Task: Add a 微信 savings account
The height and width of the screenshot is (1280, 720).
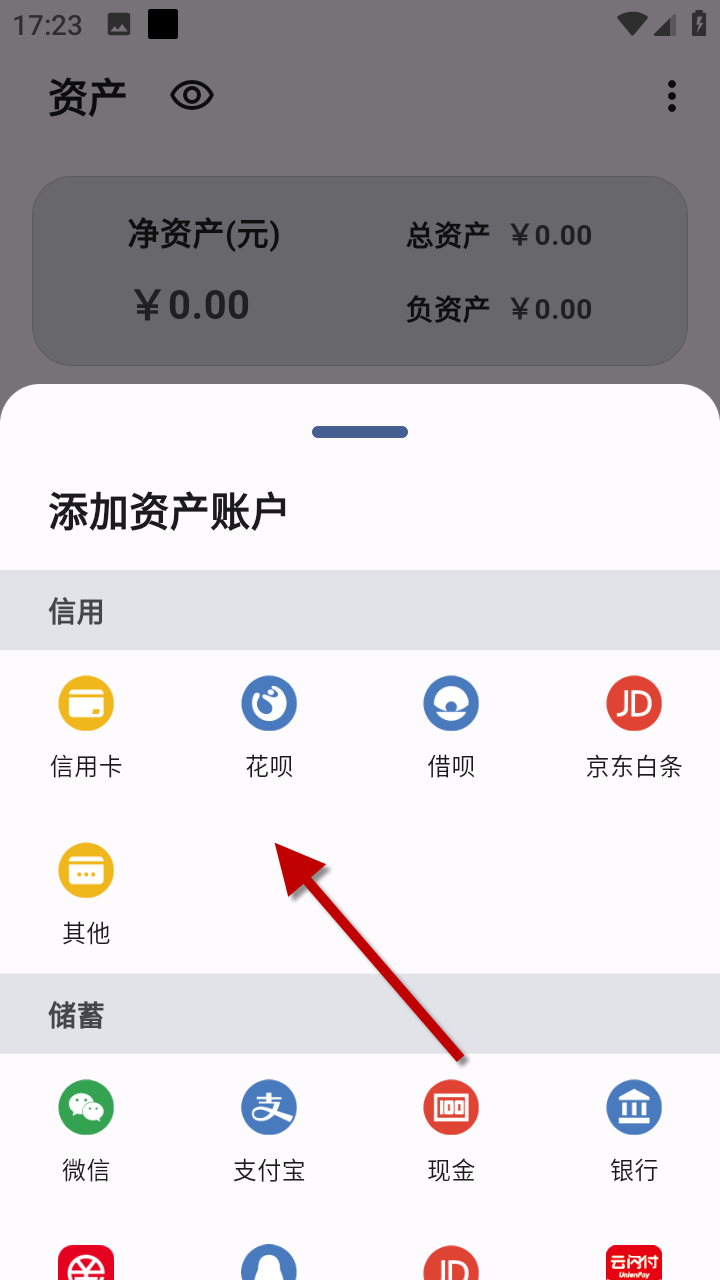Action: tap(86, 1130)
